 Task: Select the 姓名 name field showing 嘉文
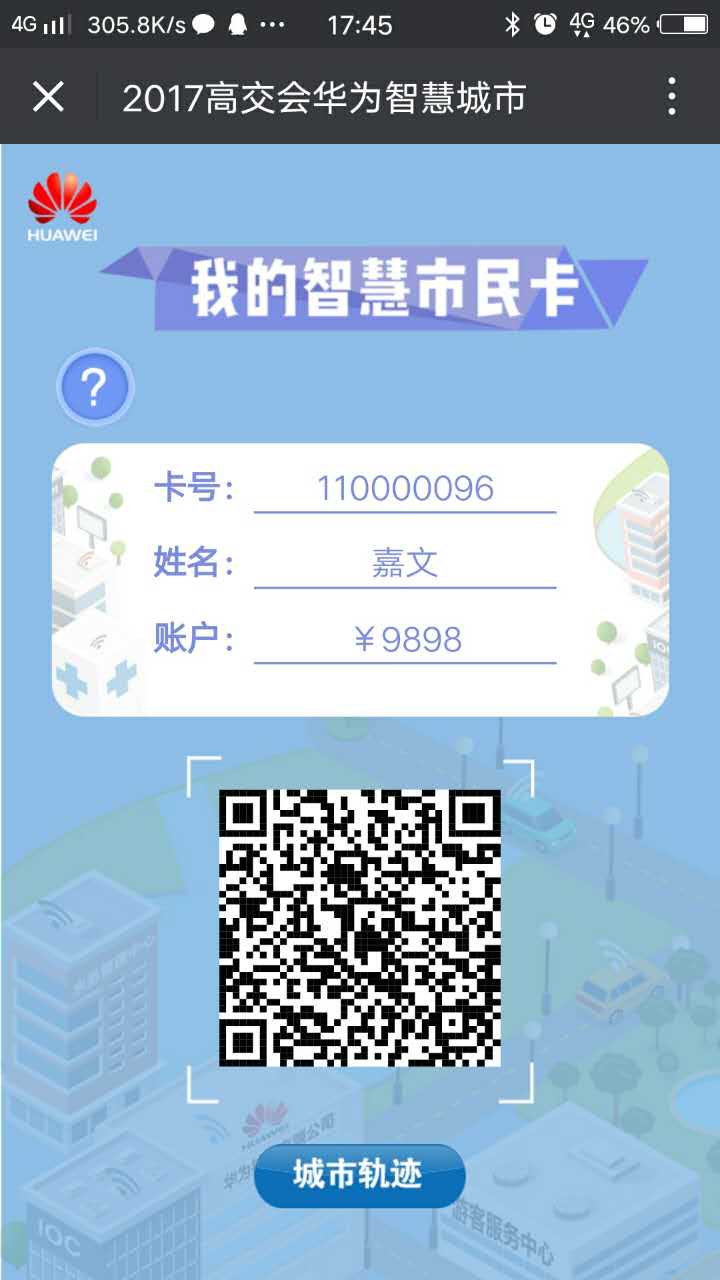click(405, 563)
